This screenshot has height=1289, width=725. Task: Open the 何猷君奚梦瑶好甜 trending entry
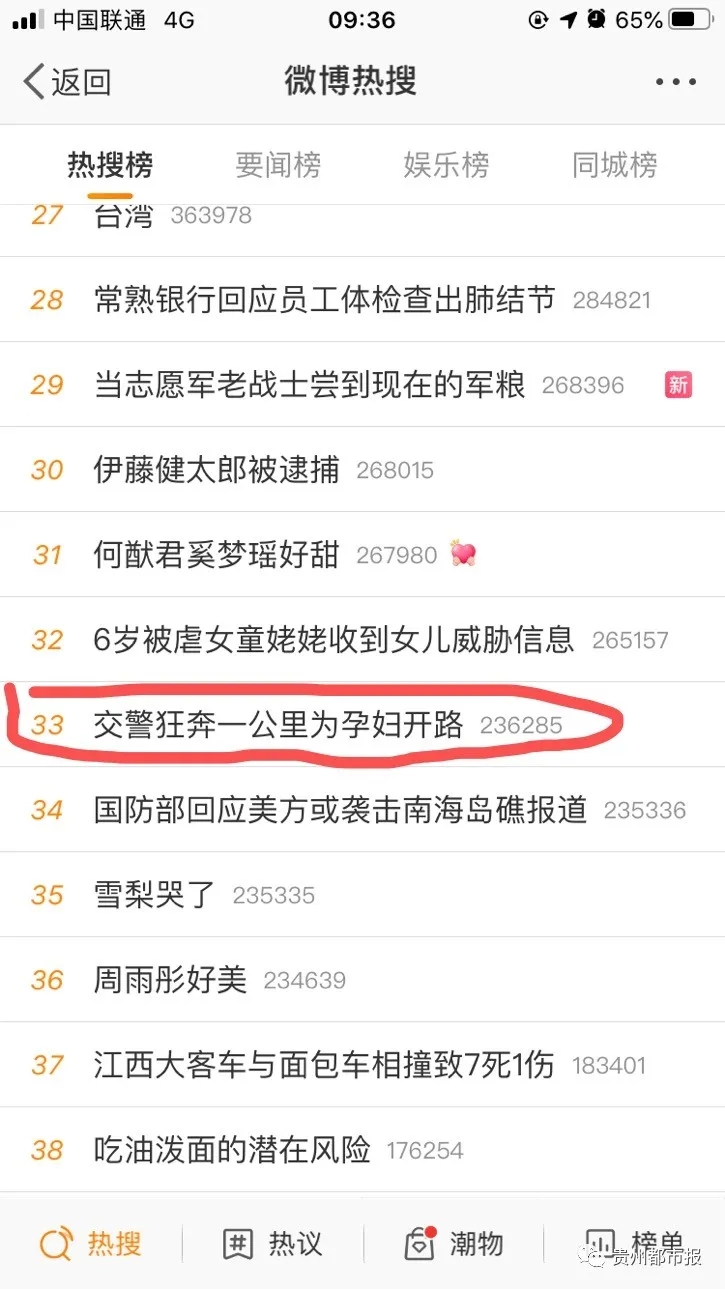tap(362, 555)
